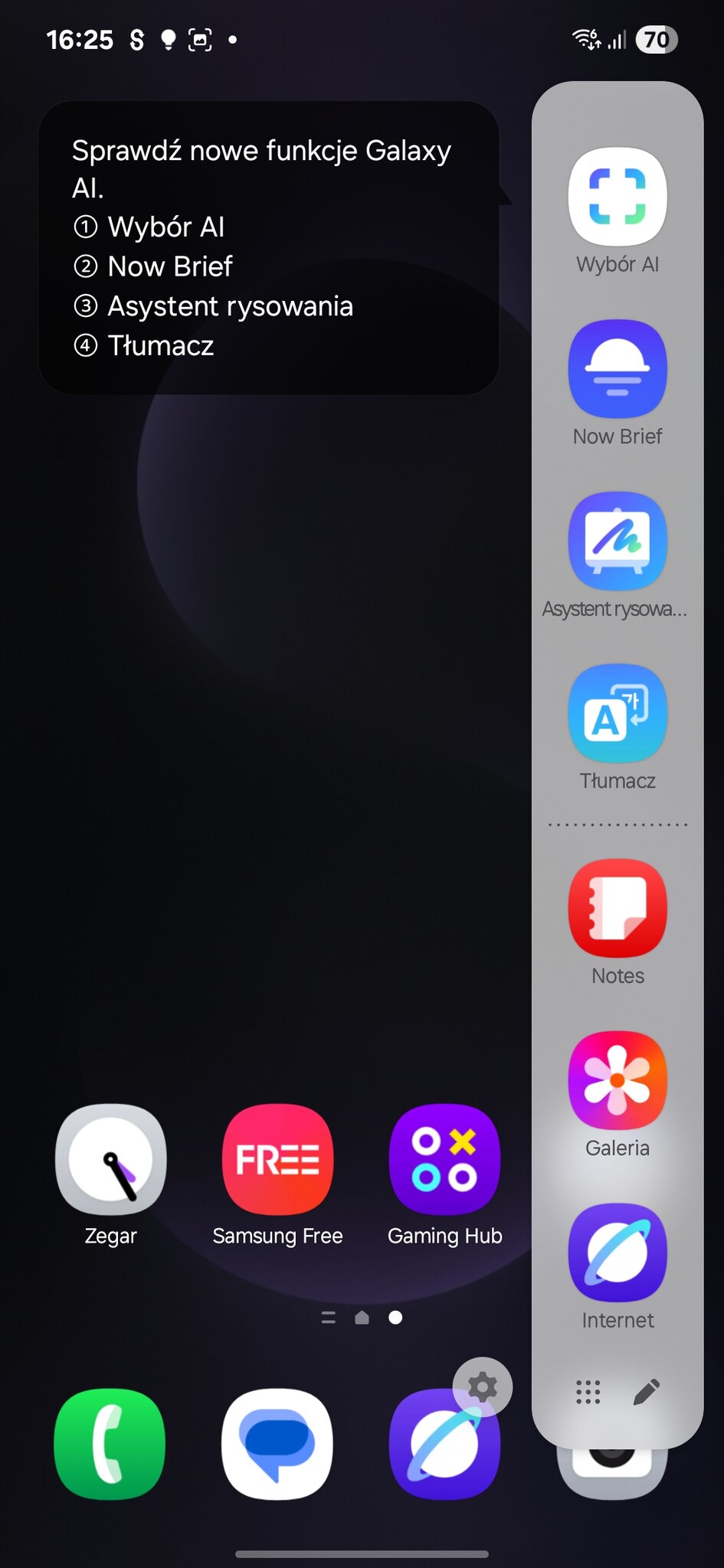Start the Tłumacz app from the edge panel
Image resolution: width=724 pixels, height=1568 pixels.
(617, 714)
